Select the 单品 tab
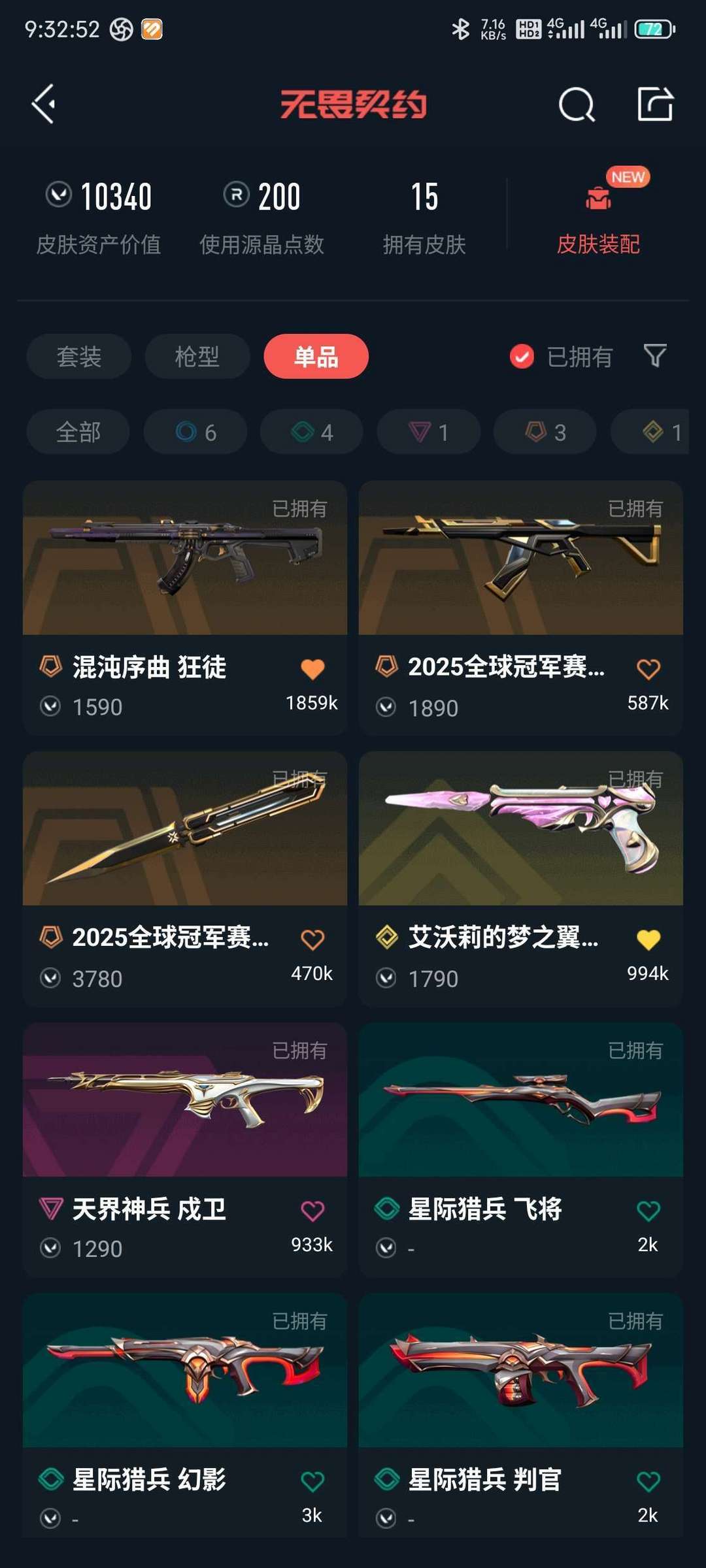 316,357
